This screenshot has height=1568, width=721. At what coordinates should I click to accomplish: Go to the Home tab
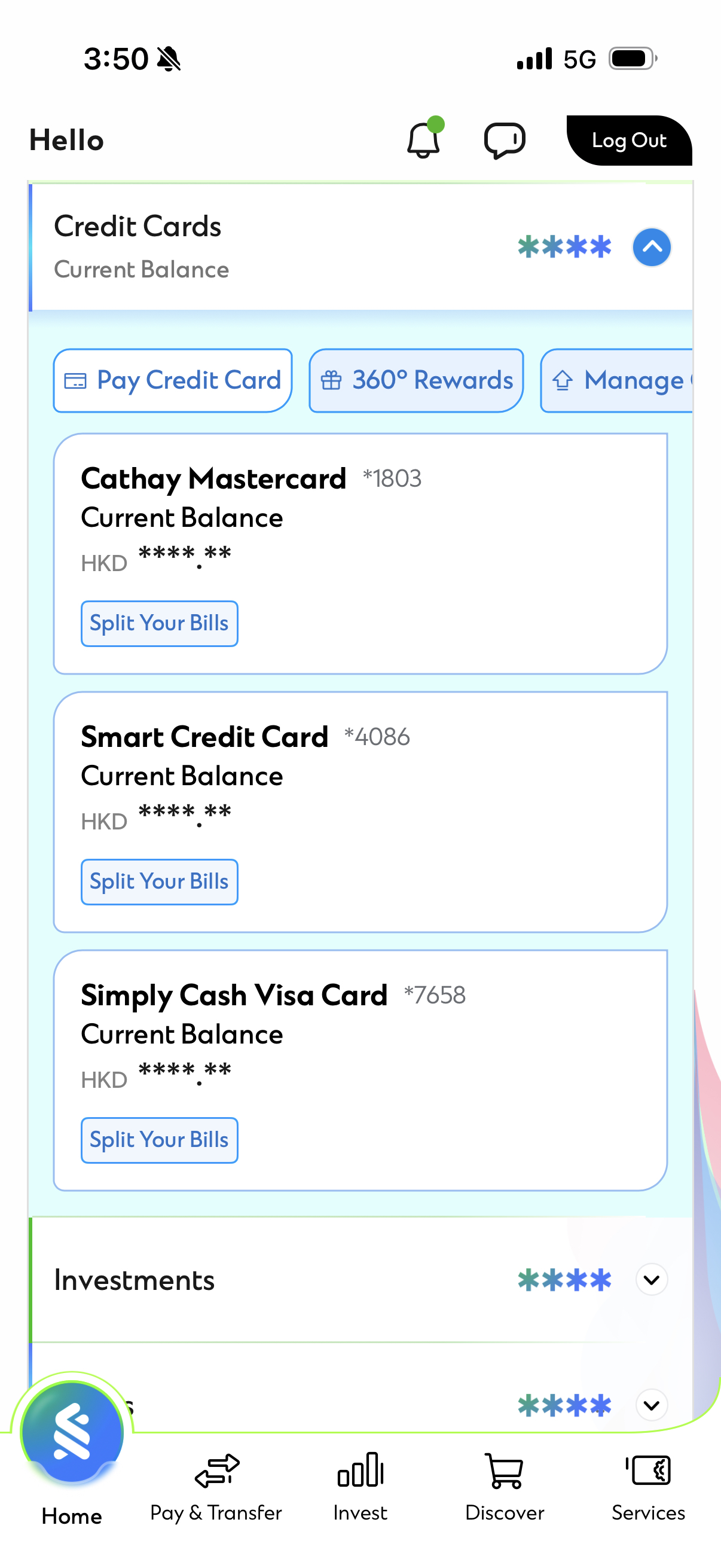pyautogui.click(x=72, y=1461)
